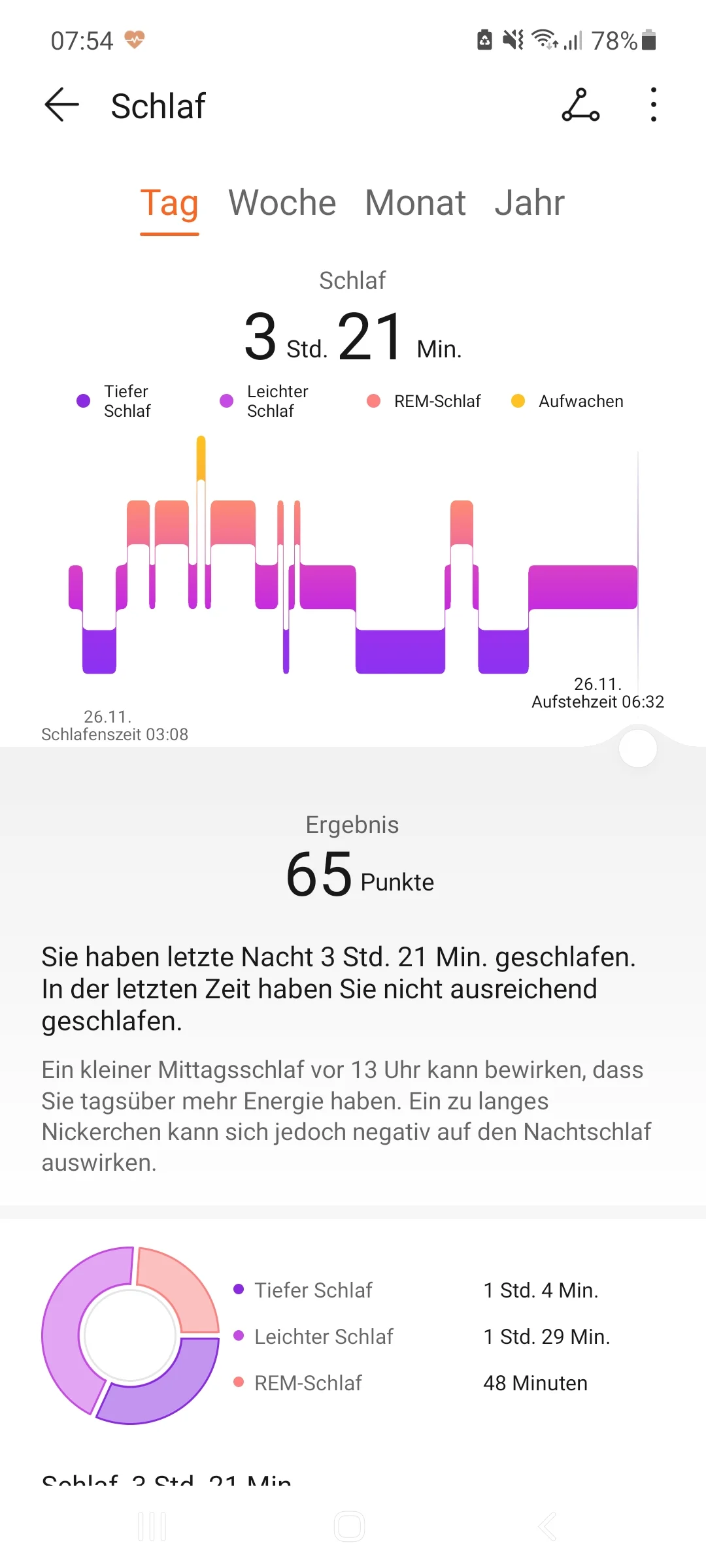Select the Tiefer Schlaf legend dot
Screen dimensions: 706x1568
point(83,400)
